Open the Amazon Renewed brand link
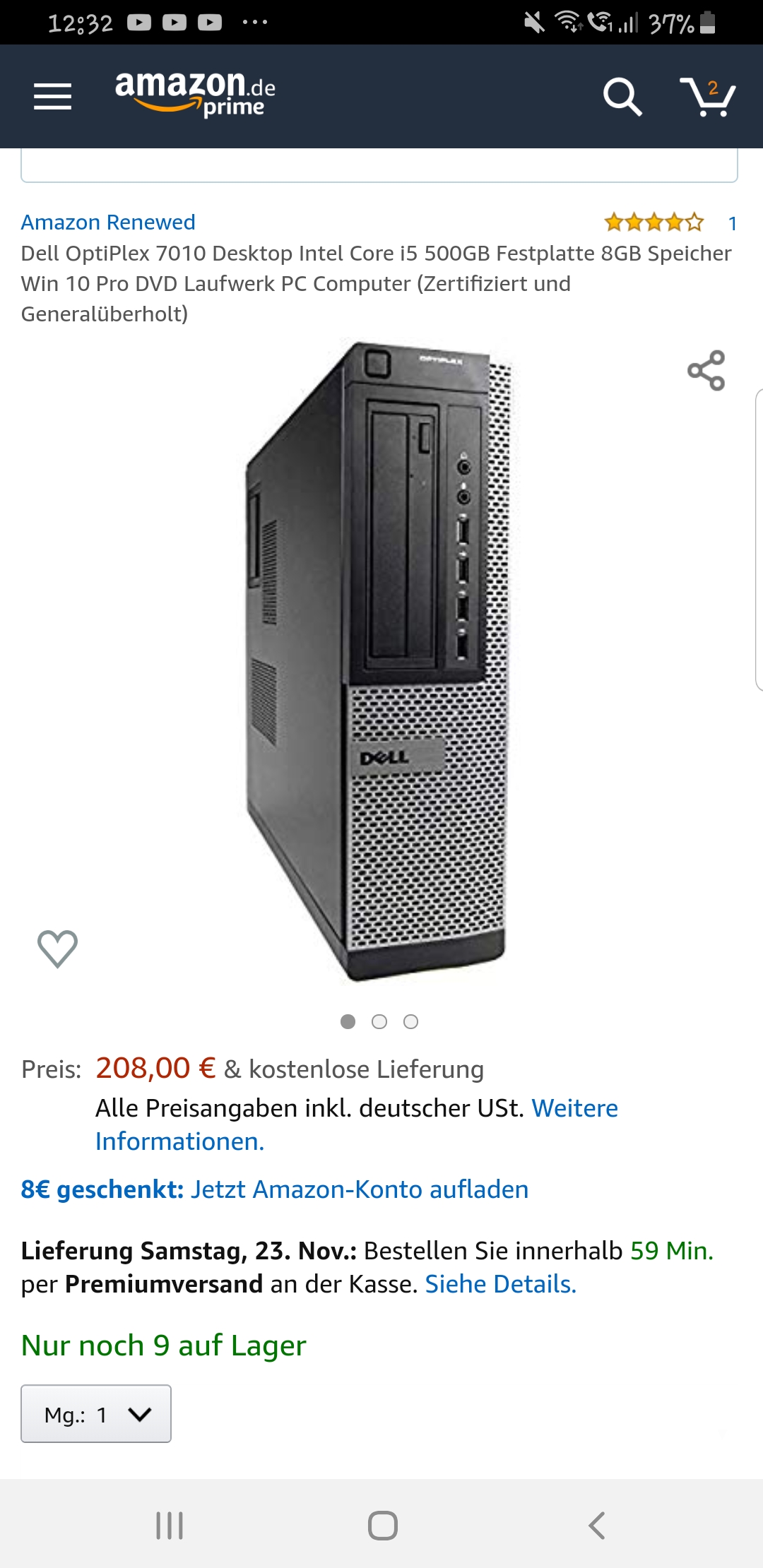This screenshot has width=763, height=1568. click(108, 222)
